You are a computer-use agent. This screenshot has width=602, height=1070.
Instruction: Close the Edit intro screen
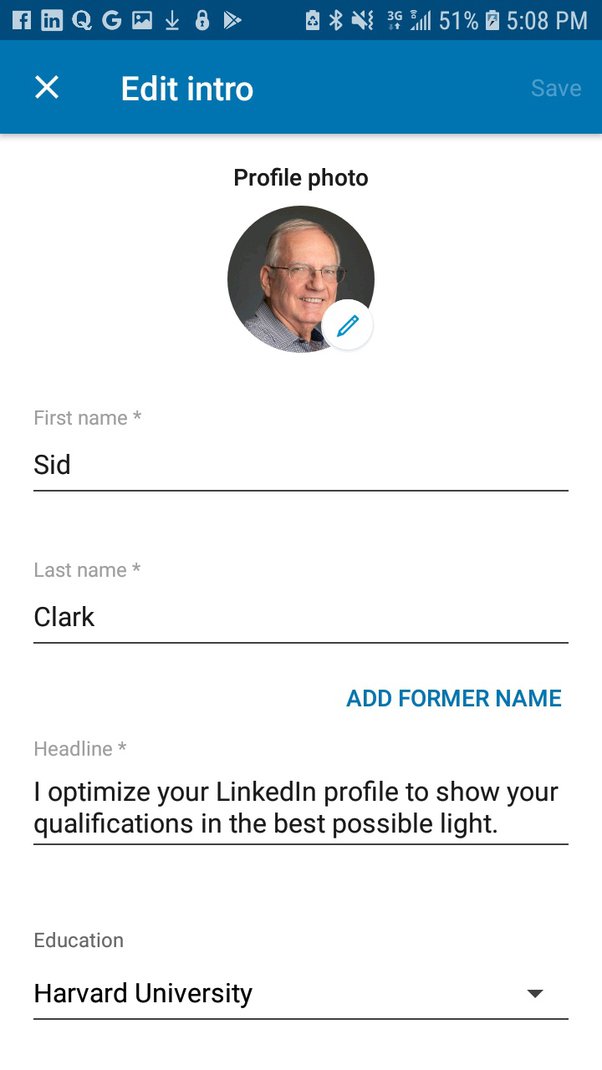47,88
